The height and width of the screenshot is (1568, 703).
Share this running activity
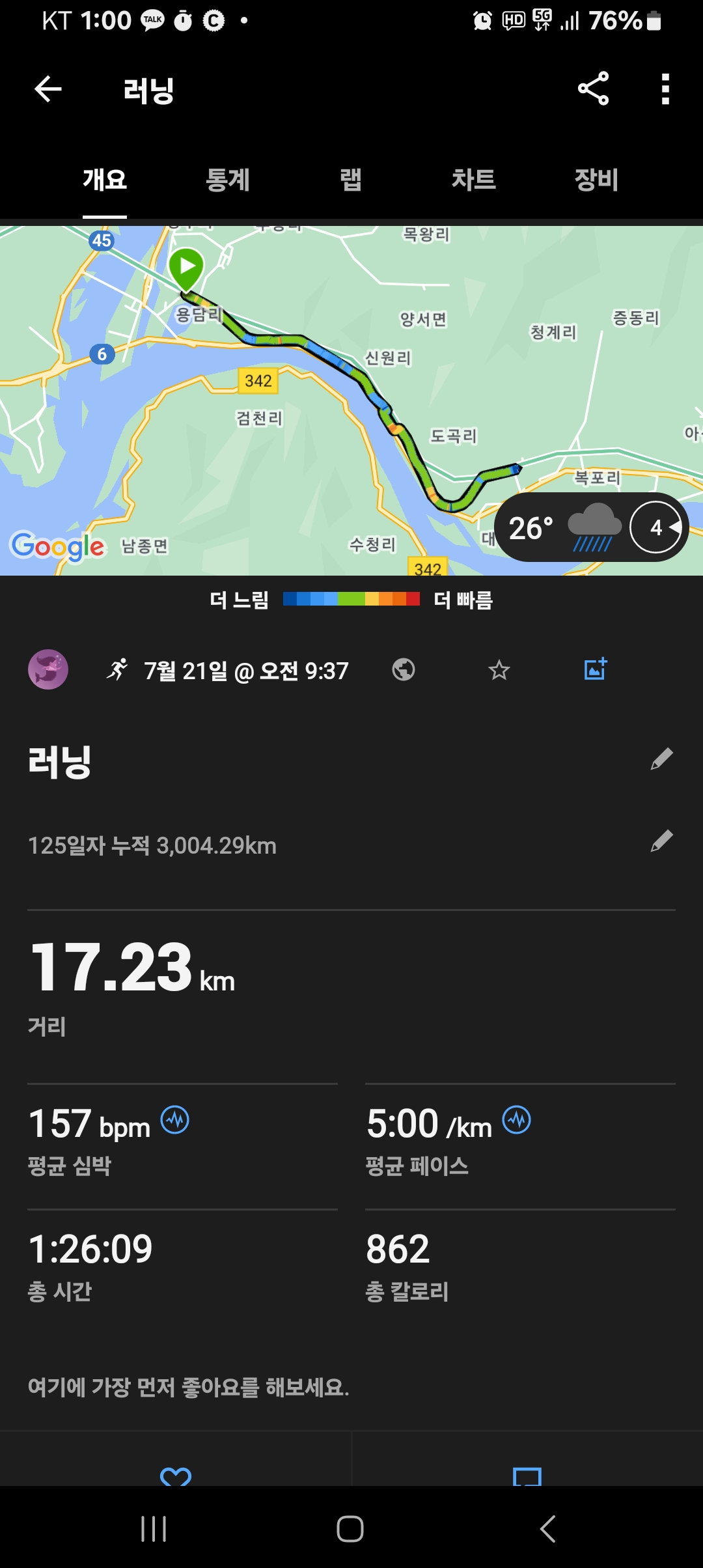pyautogui.click(x=593, y=89)
